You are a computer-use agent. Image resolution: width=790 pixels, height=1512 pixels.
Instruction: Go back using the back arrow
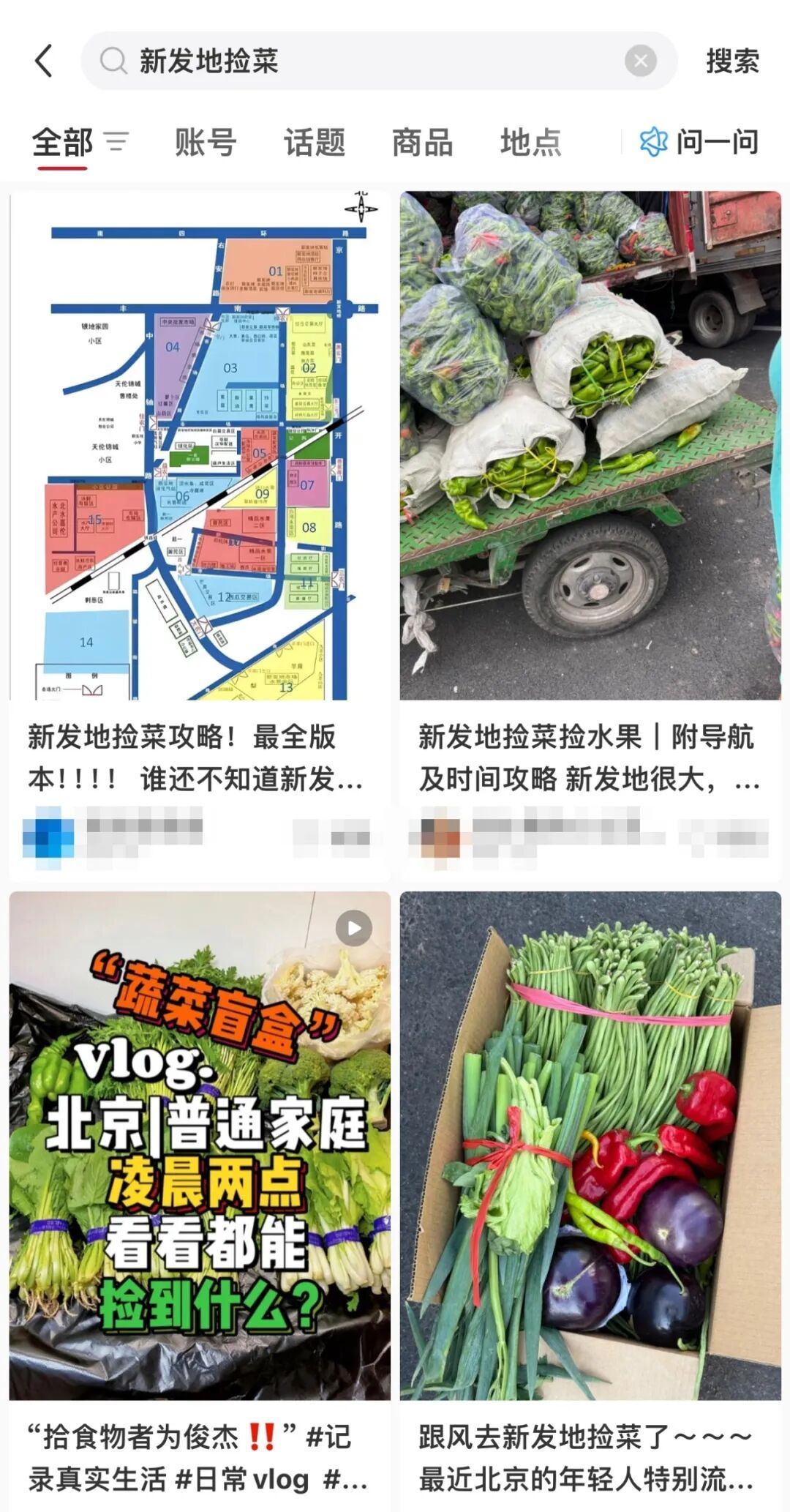[44, 61]
